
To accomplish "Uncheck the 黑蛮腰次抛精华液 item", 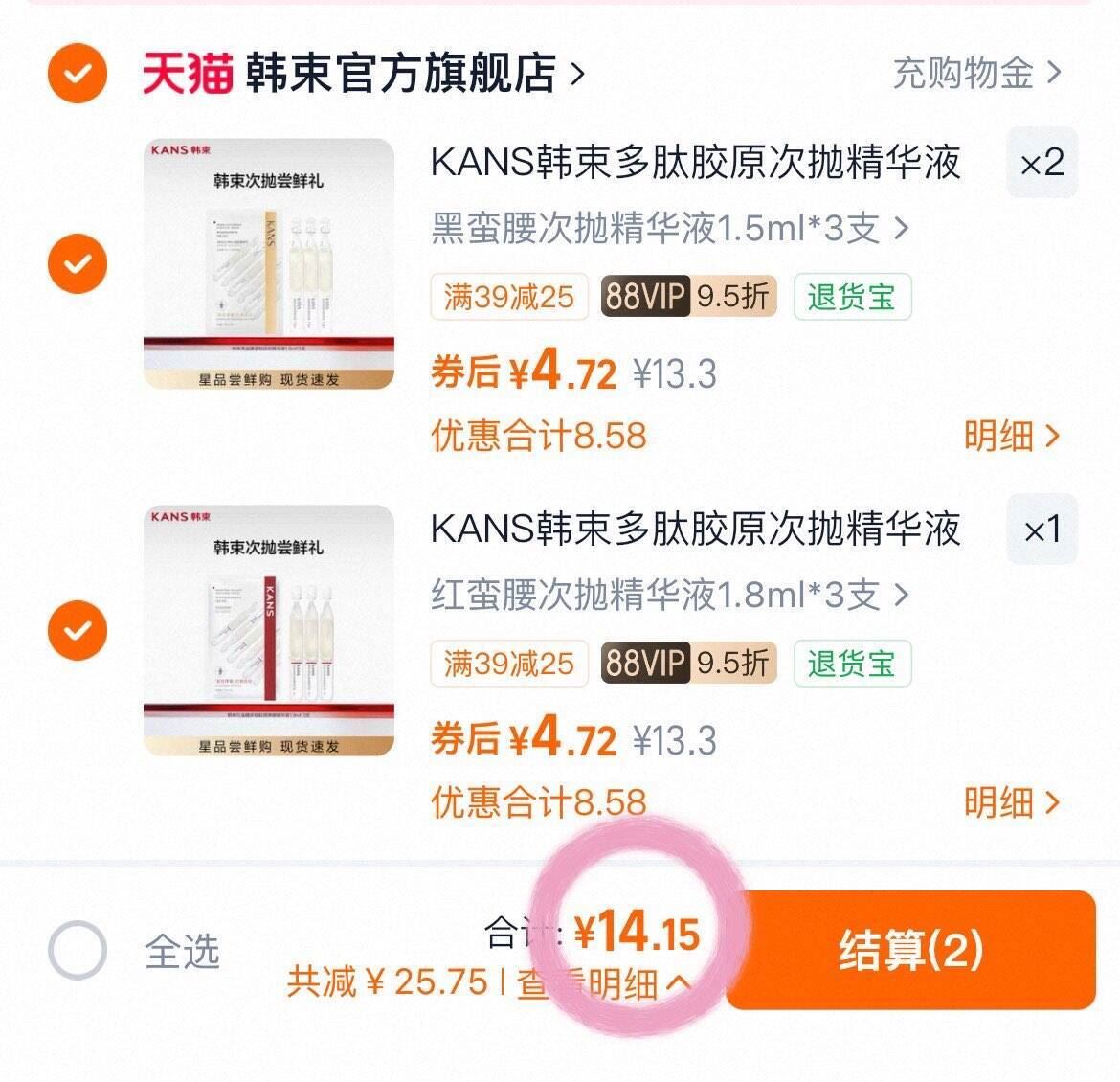I will 78,263.
